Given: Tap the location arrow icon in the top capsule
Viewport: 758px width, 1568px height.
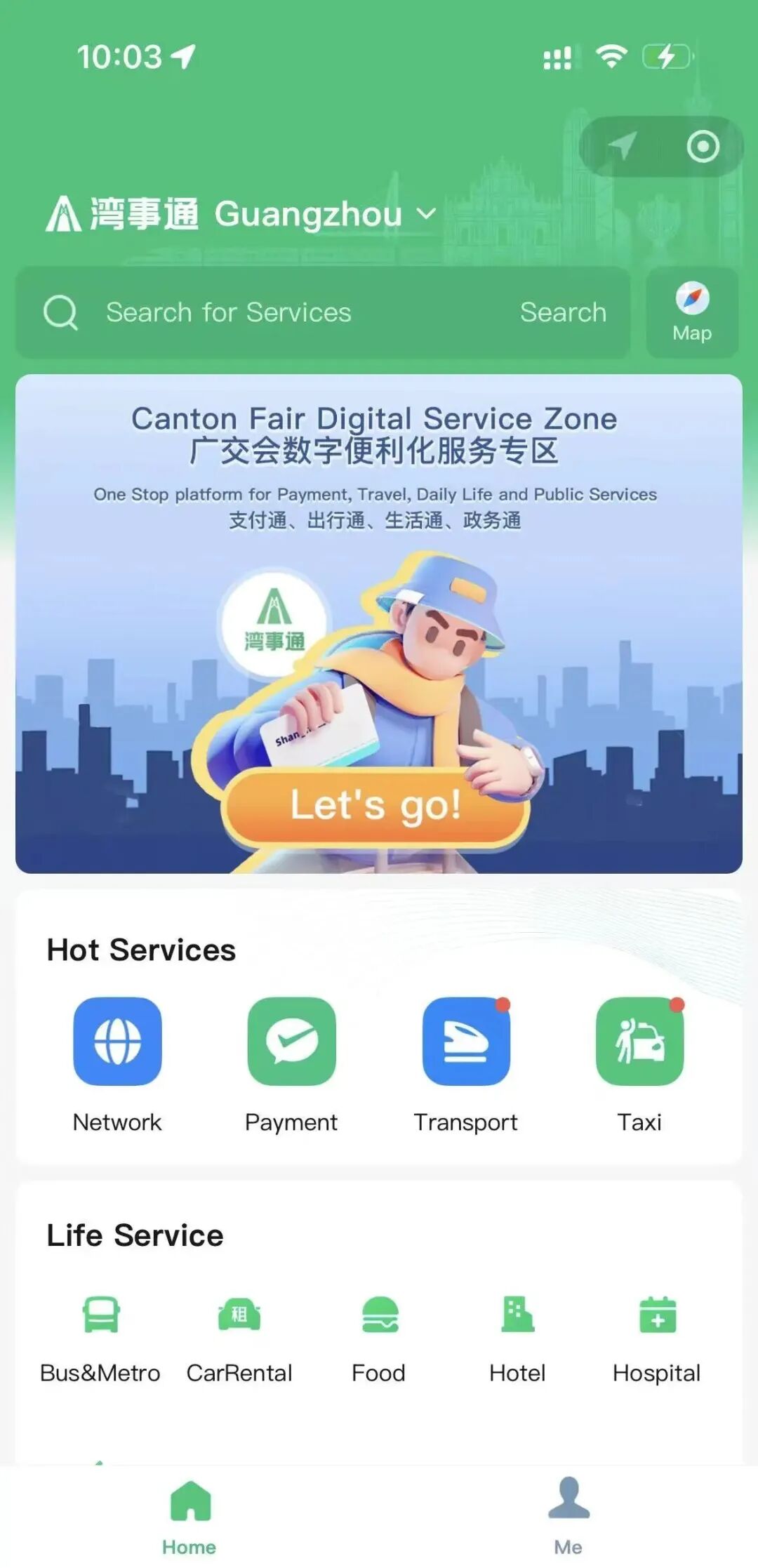Looking at the screenshot, I should coord(621,146).
